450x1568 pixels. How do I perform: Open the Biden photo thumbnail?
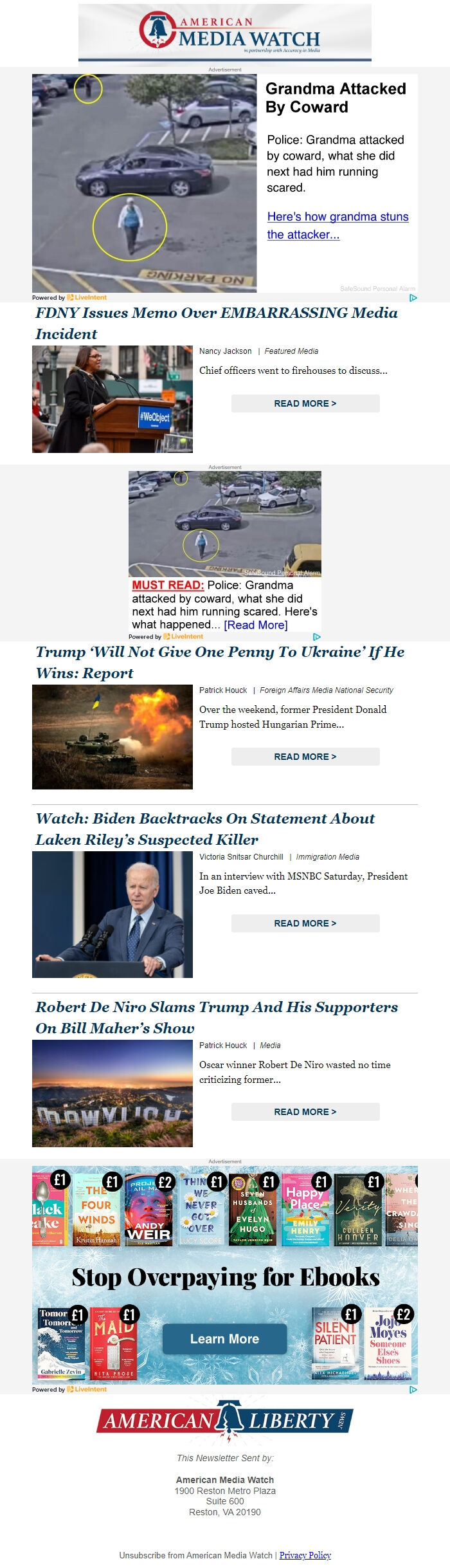(x=113, y=914)
